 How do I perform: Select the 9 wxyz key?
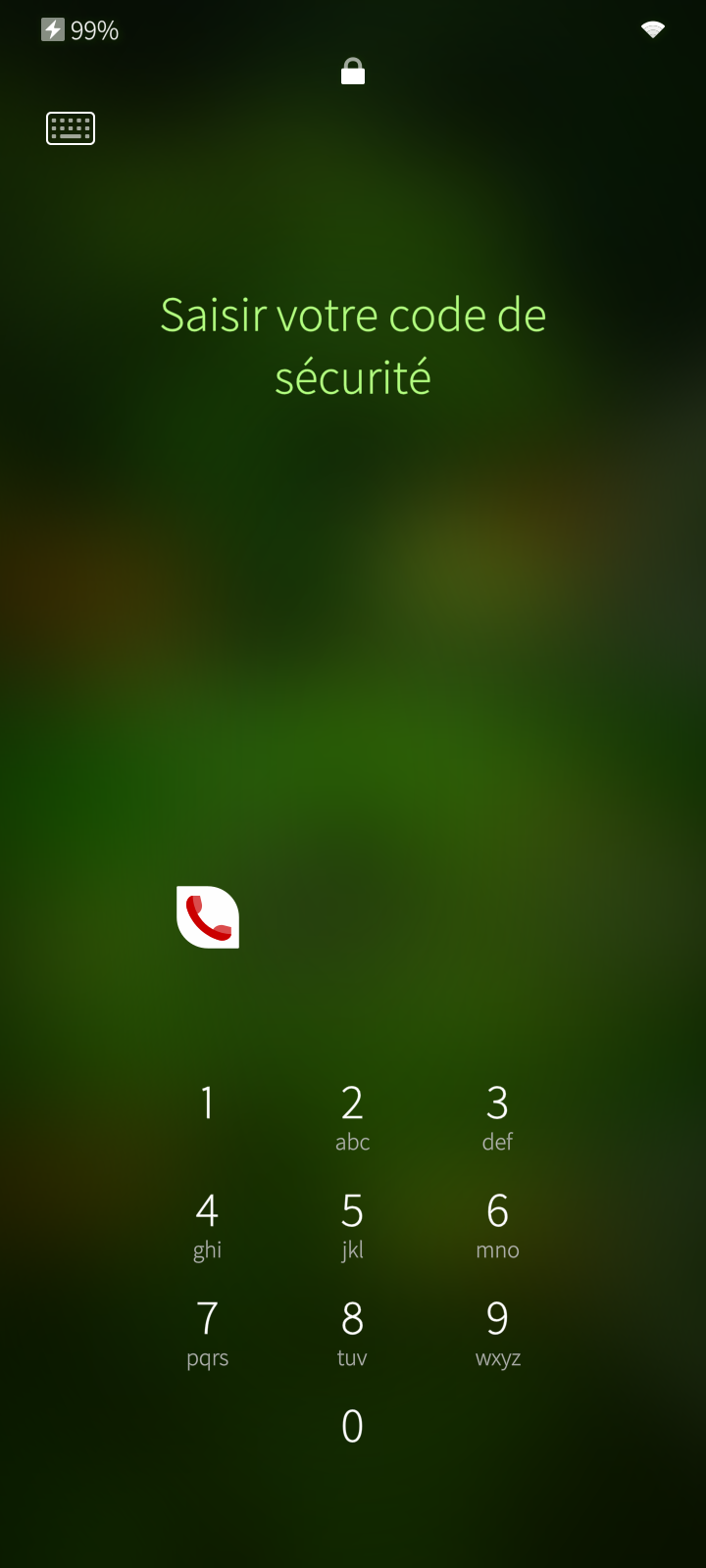497,1331
